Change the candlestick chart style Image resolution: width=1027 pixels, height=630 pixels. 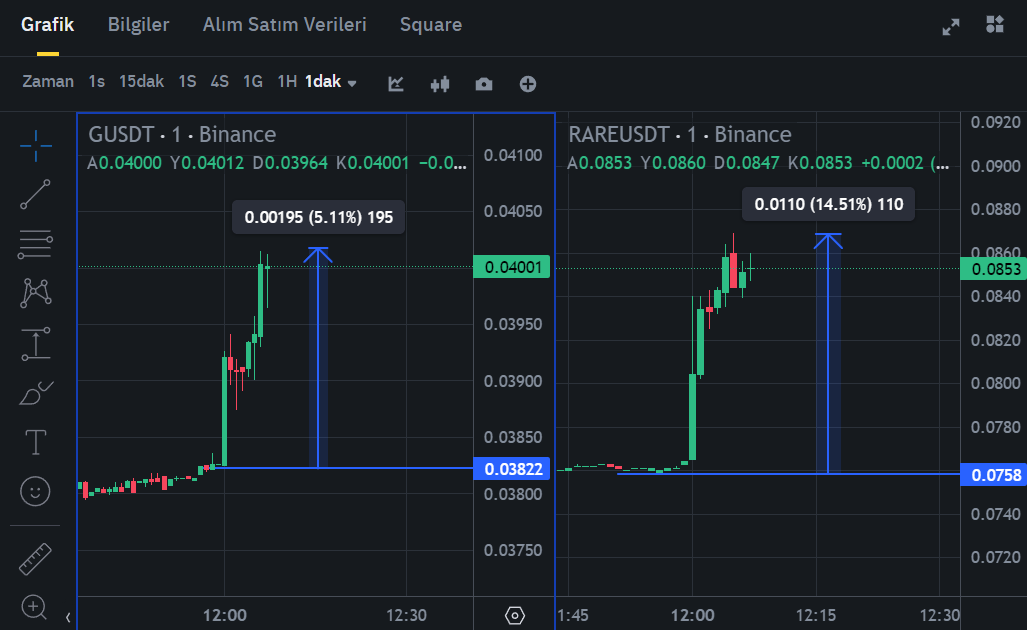point(440,84)
